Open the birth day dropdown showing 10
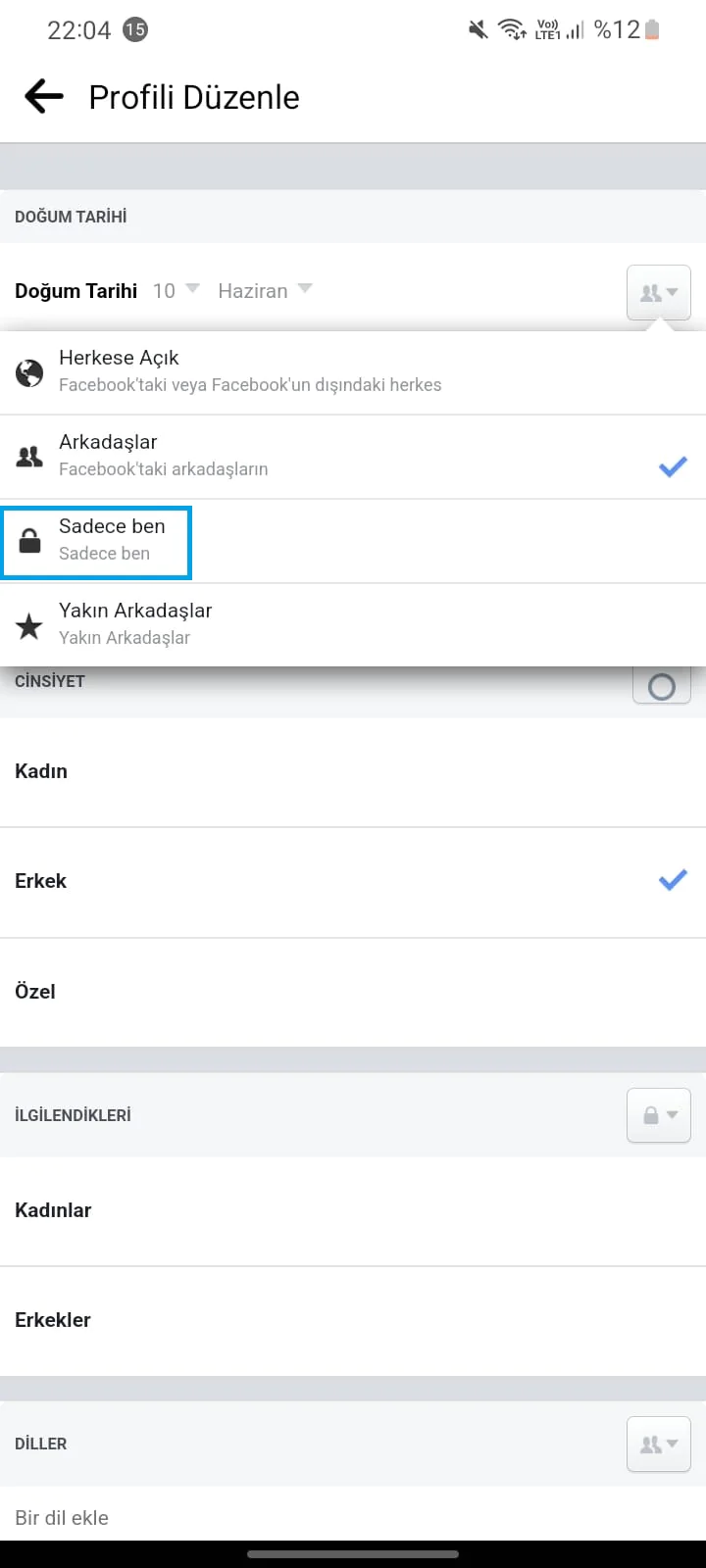The width and height of the screenshot is (706, 1568). [176, 290]
